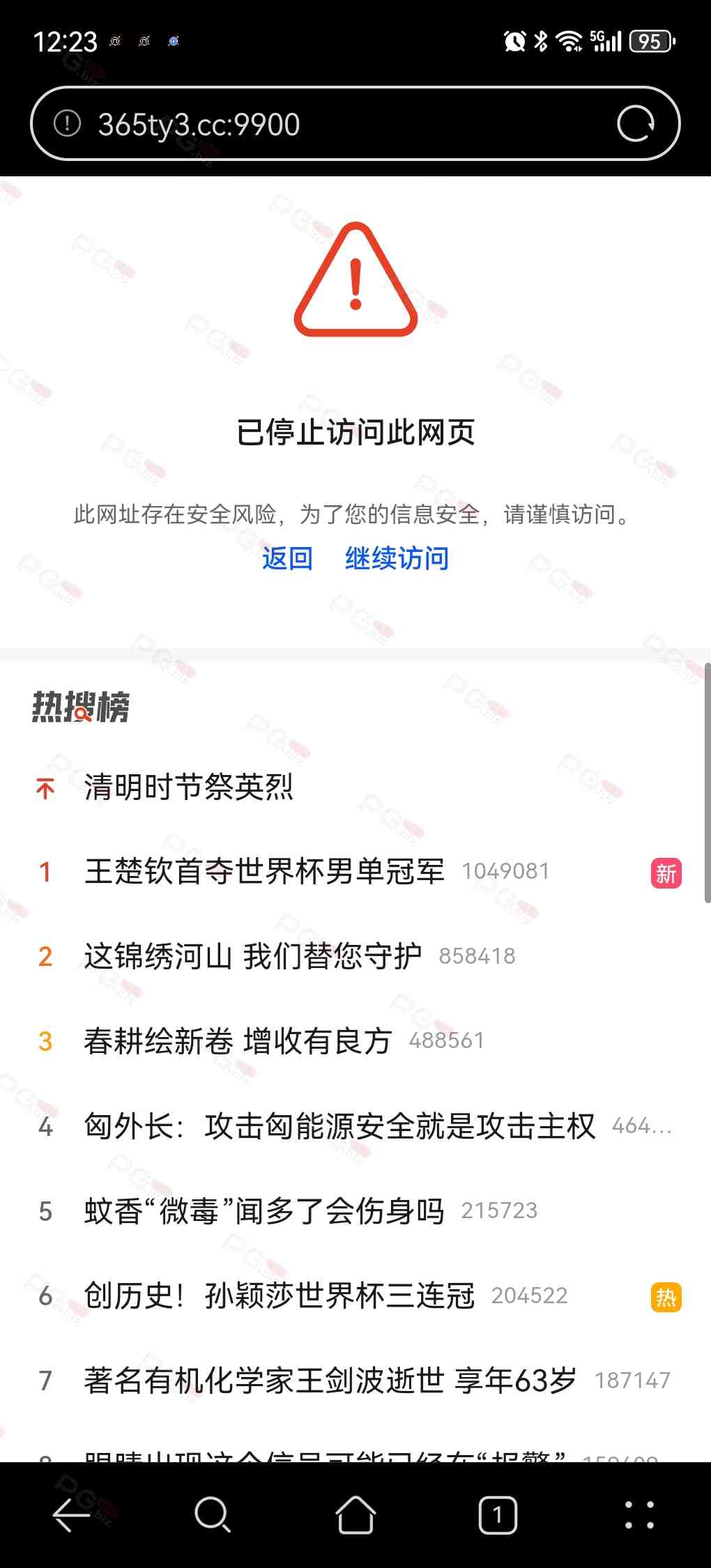View 创历史！孙颖莎世界杯三连冠
The width and height of the screenshot is (711, 1568).
tap(280, 1296)
